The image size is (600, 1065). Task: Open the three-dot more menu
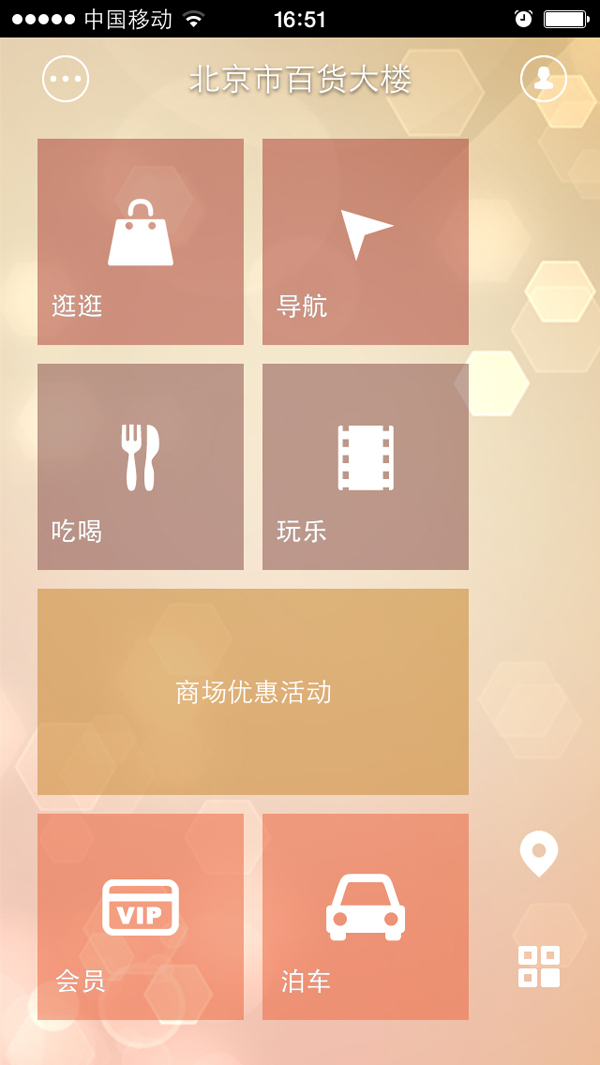tap(66, 78)
